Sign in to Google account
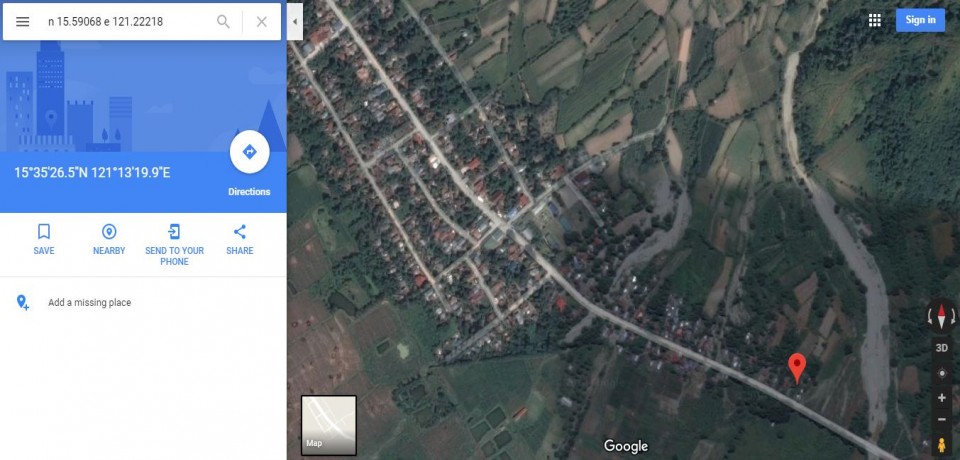Image resolution: width=960 pixels, height=460 pixels. pyautogui.click(x=920, y=20)
